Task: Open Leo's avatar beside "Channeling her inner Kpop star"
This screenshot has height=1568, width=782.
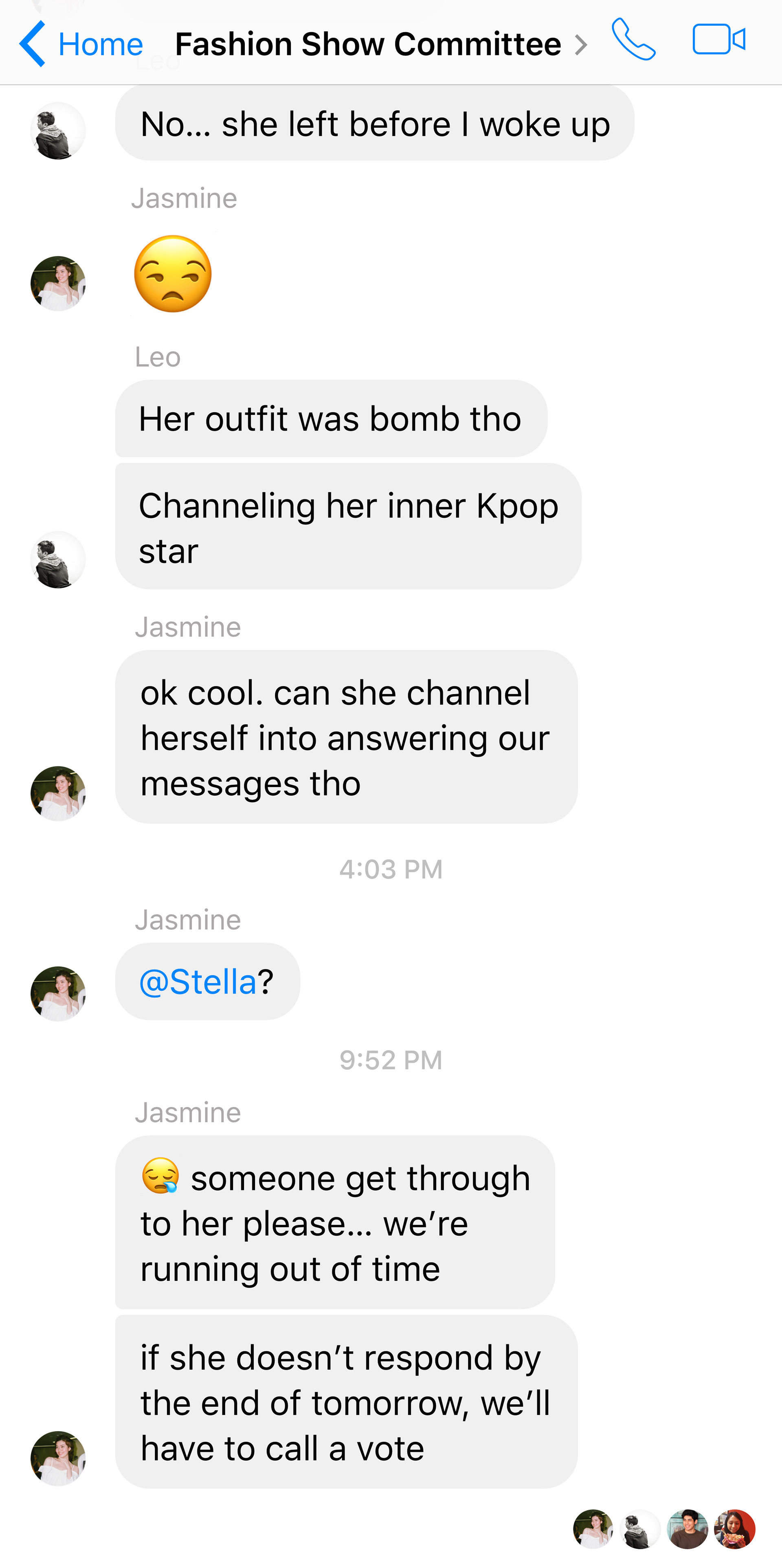Action: click(x=58, y=559)
